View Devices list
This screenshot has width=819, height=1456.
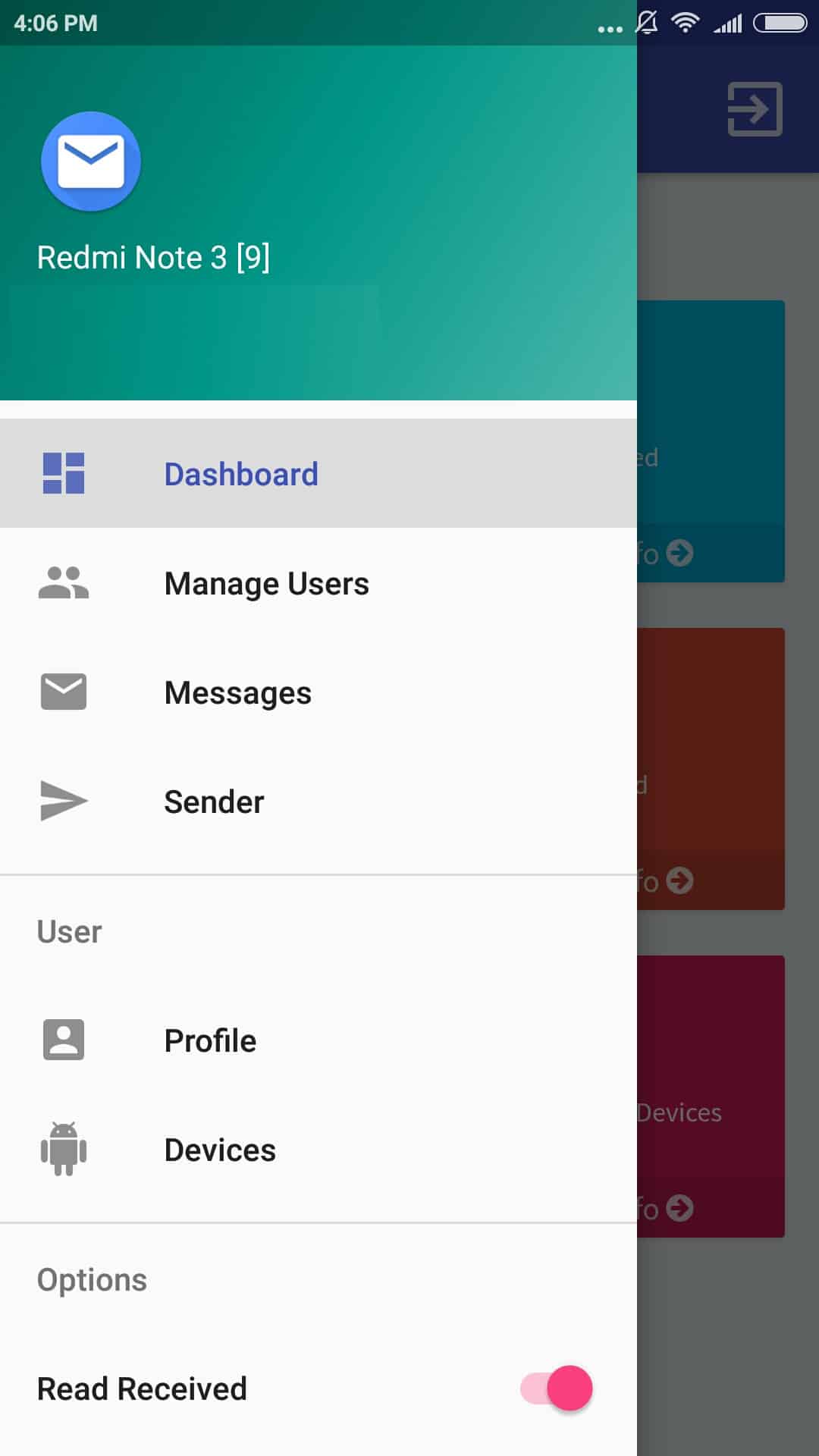(220, 1150)
